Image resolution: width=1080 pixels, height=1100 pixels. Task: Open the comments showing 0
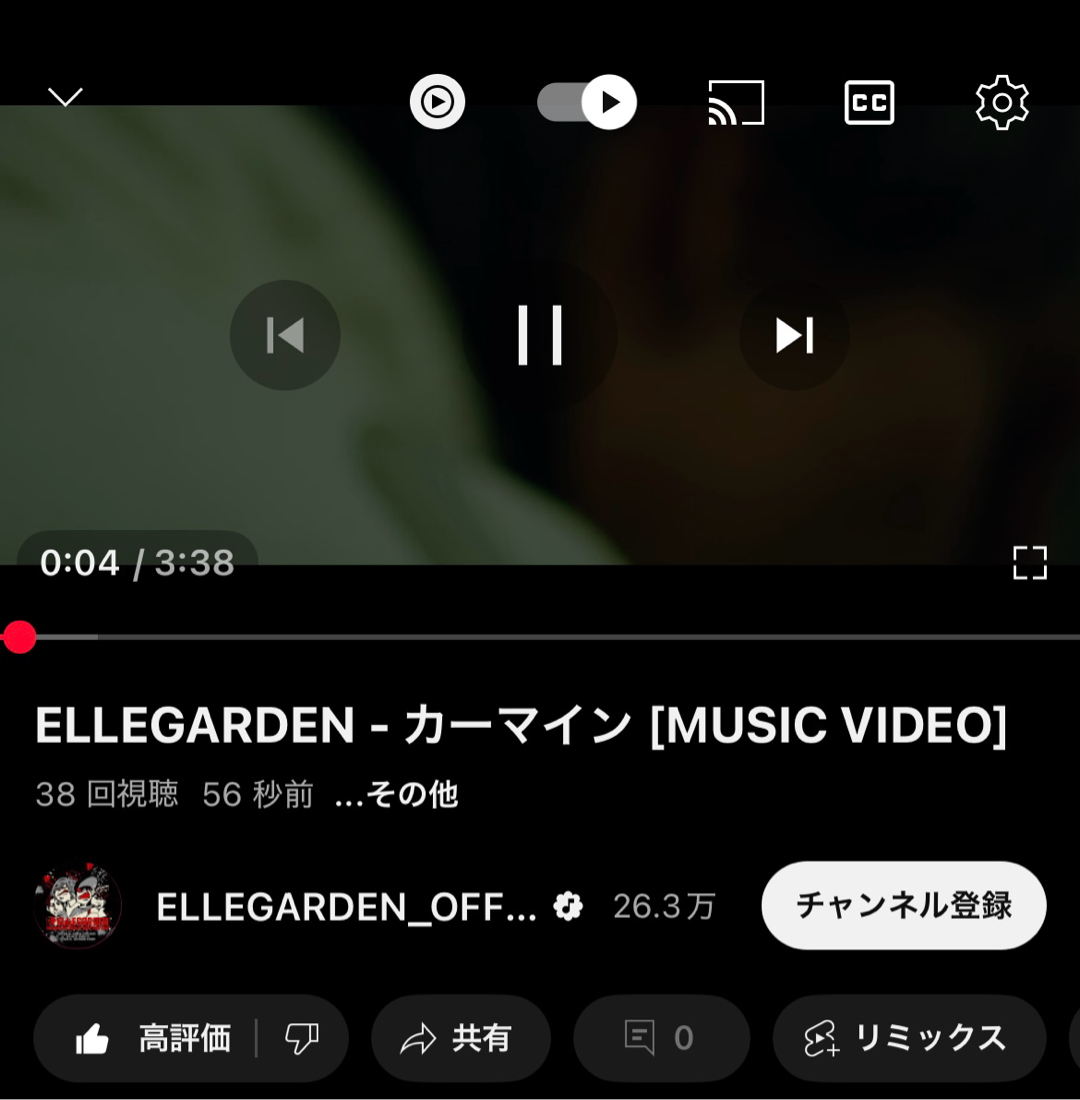tap(661, 1039)
